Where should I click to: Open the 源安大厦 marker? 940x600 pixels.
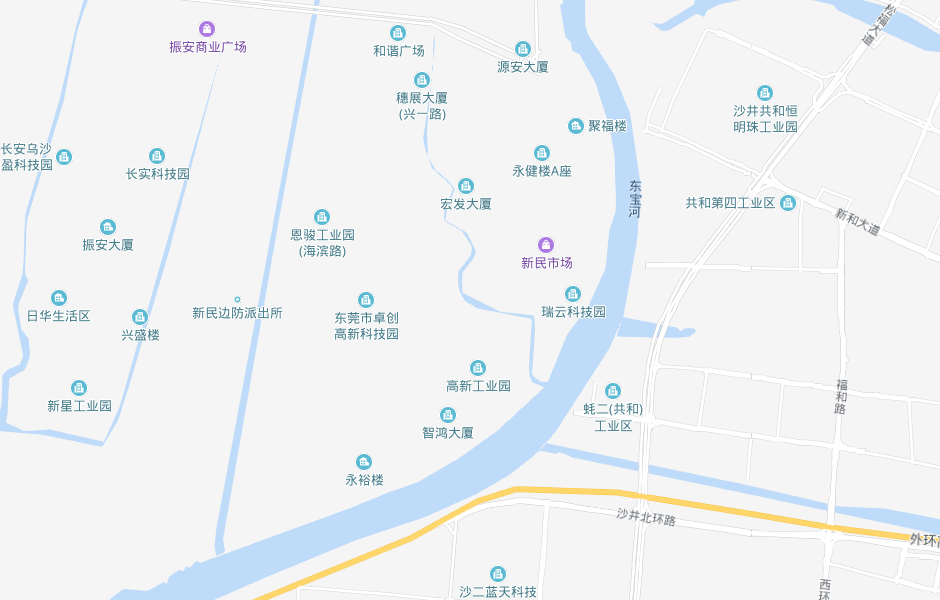523,49
